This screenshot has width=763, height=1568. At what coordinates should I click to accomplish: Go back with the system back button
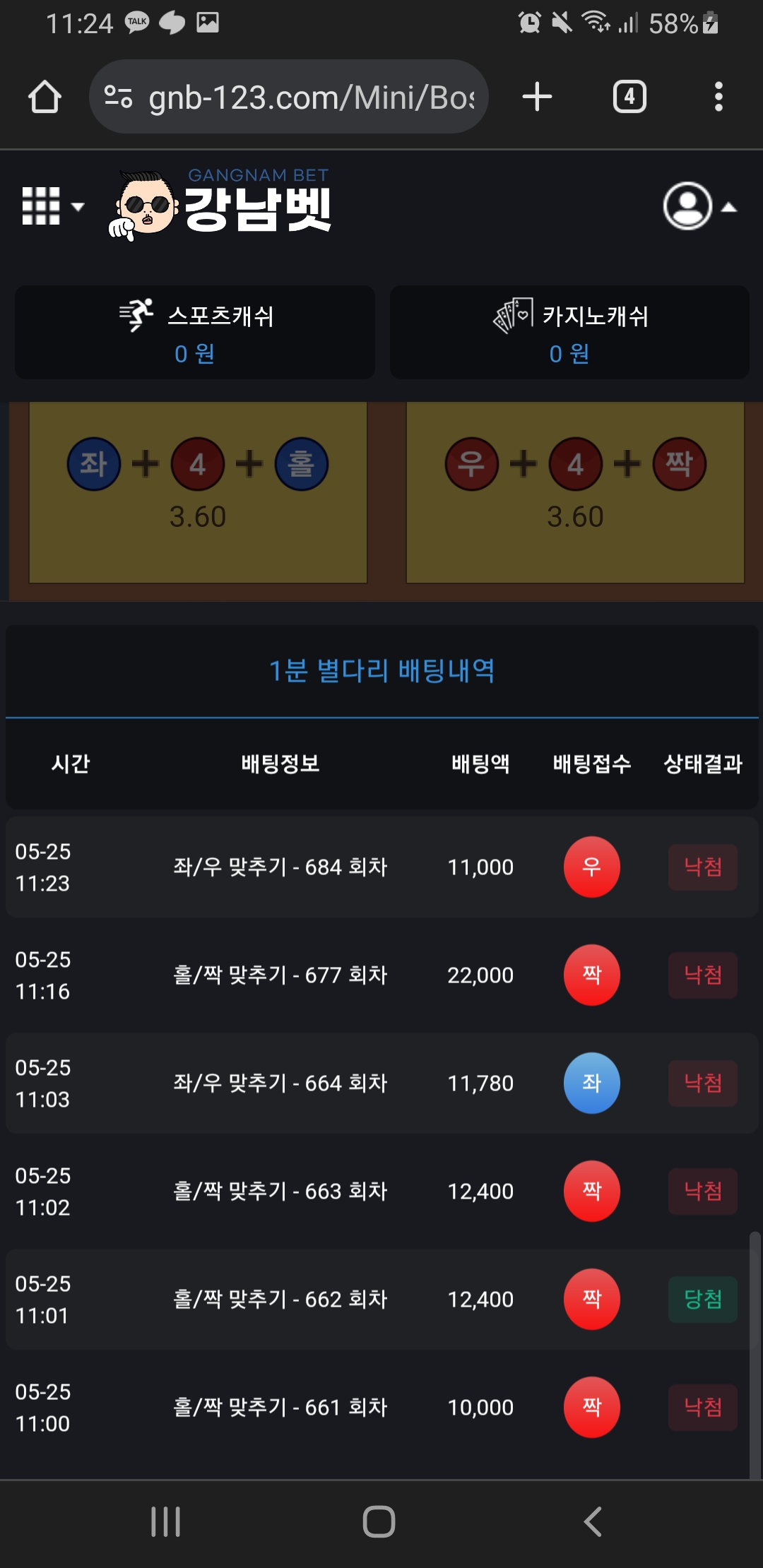pyautogui.click(x=593, y=1521)
